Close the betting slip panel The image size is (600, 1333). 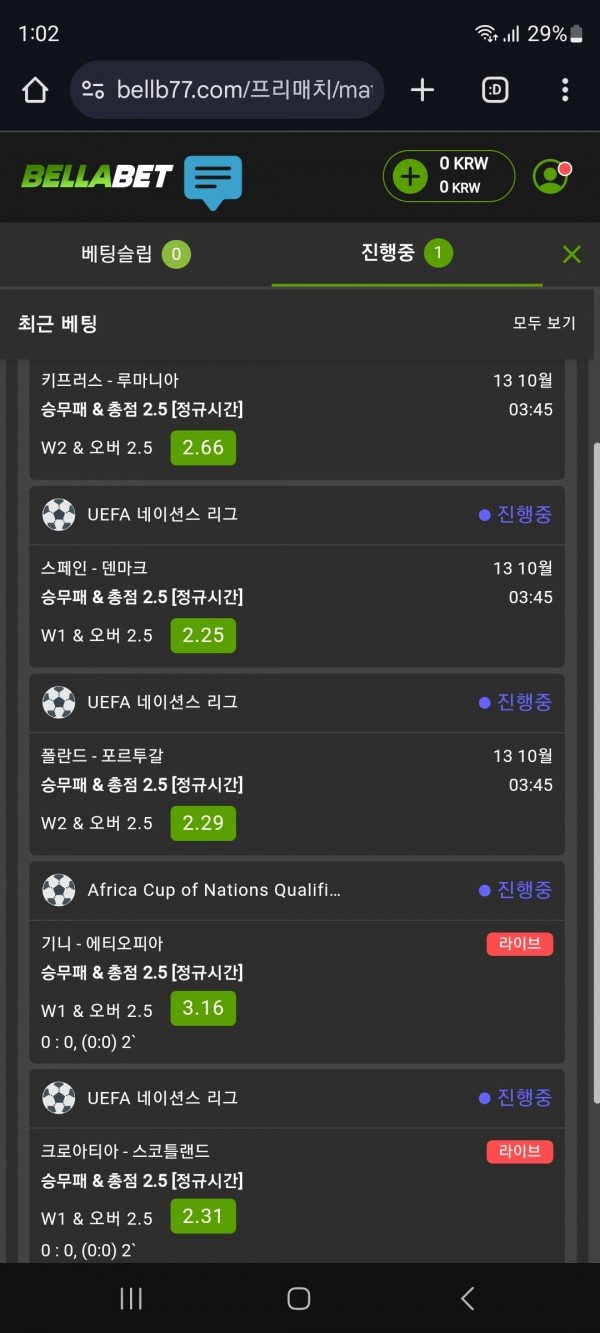[x=571, y=254]
